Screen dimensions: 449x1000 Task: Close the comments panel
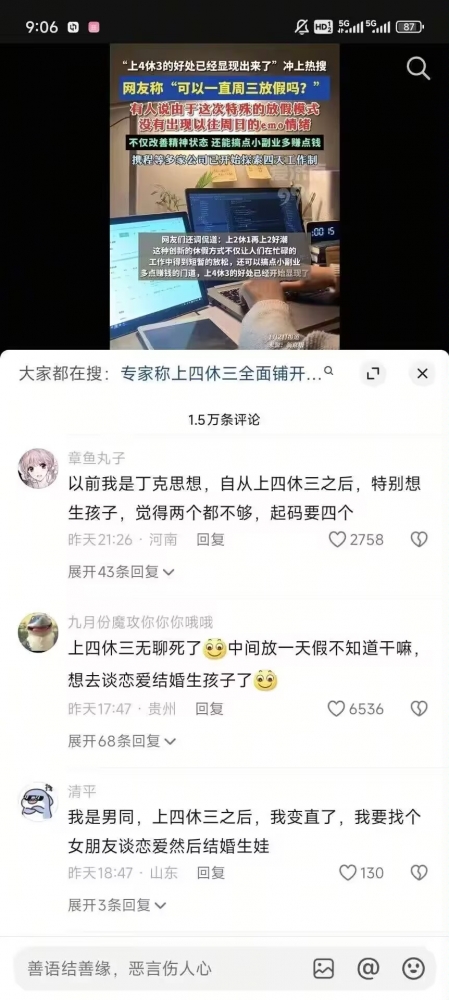click(x=422, y=374)
